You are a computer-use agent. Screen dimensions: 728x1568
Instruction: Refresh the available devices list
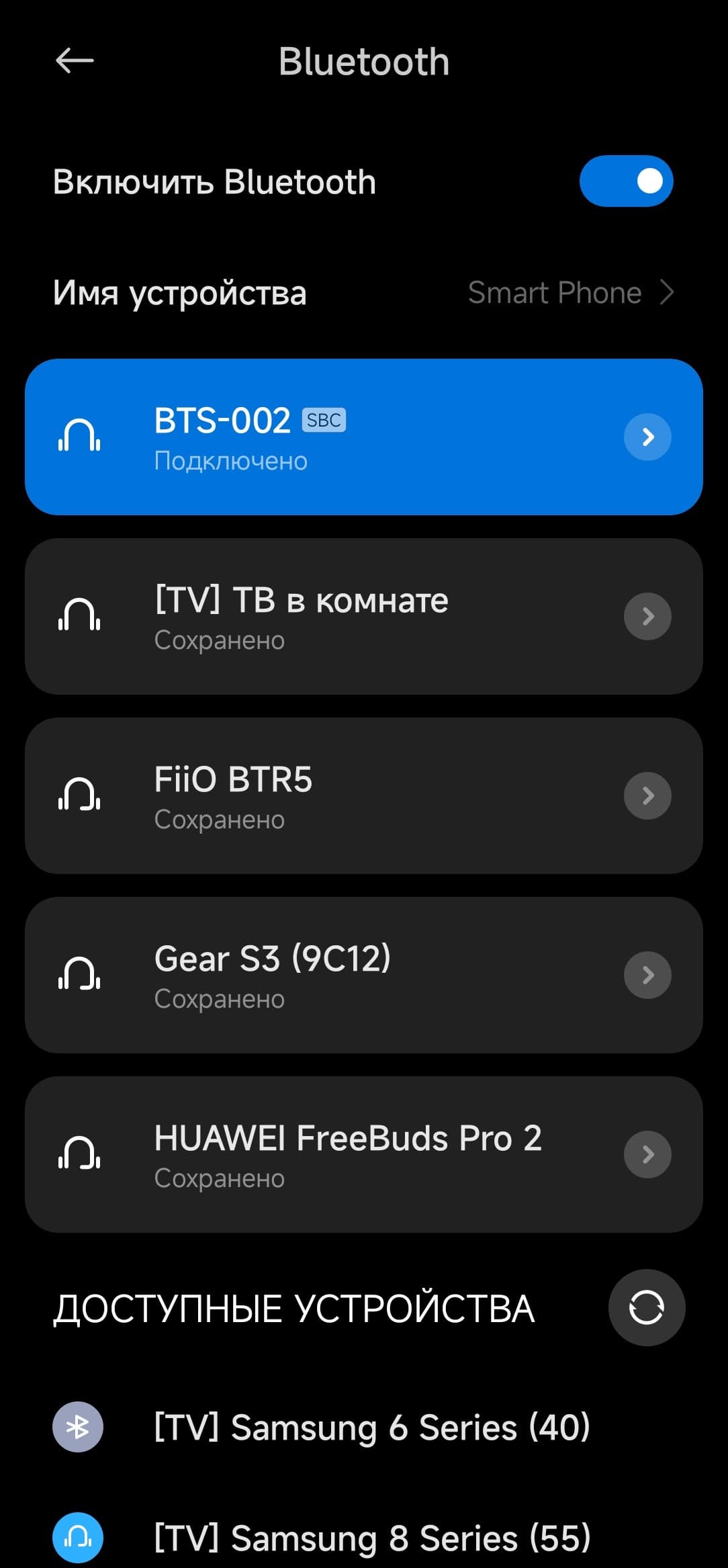click(646, 1307)
